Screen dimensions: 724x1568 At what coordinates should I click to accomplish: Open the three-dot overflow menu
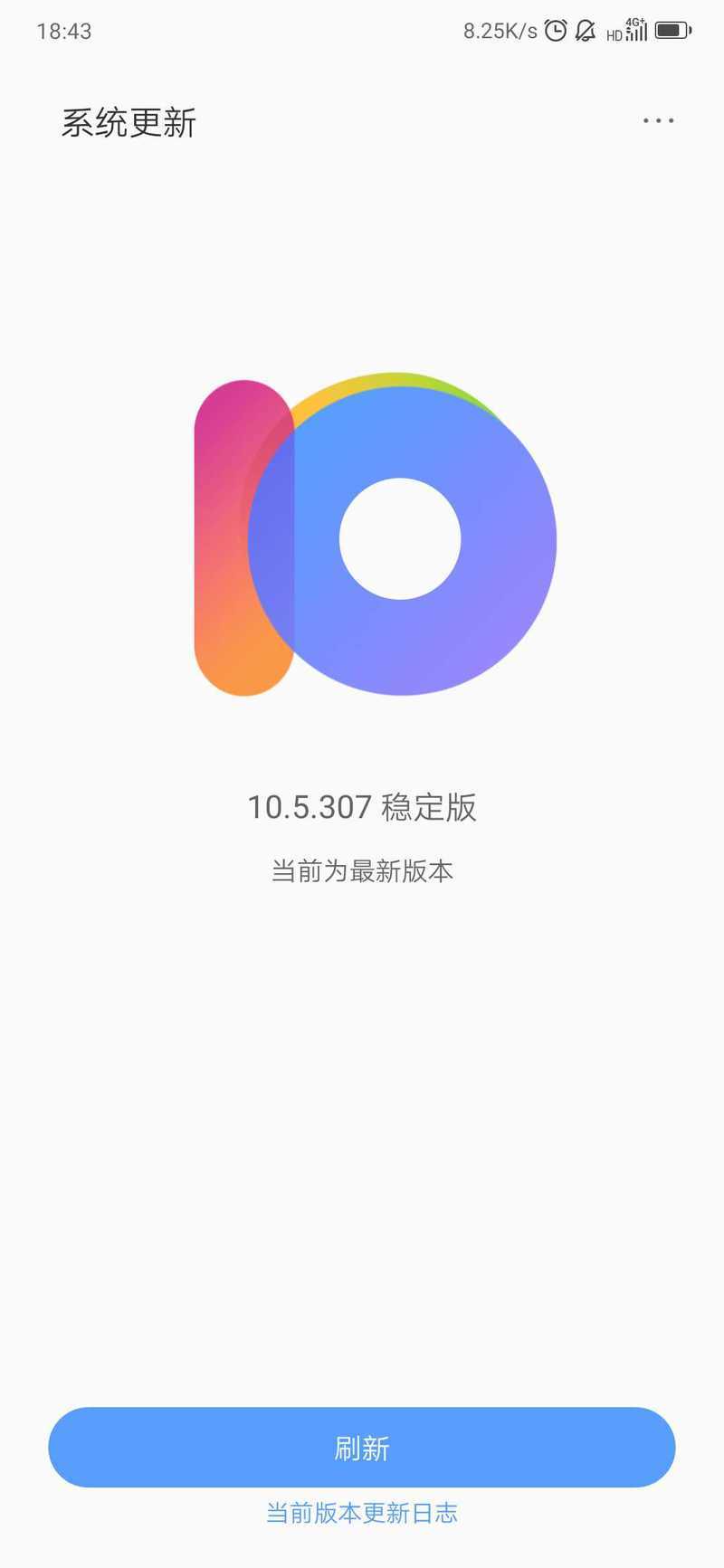click(x=658, y=120)
